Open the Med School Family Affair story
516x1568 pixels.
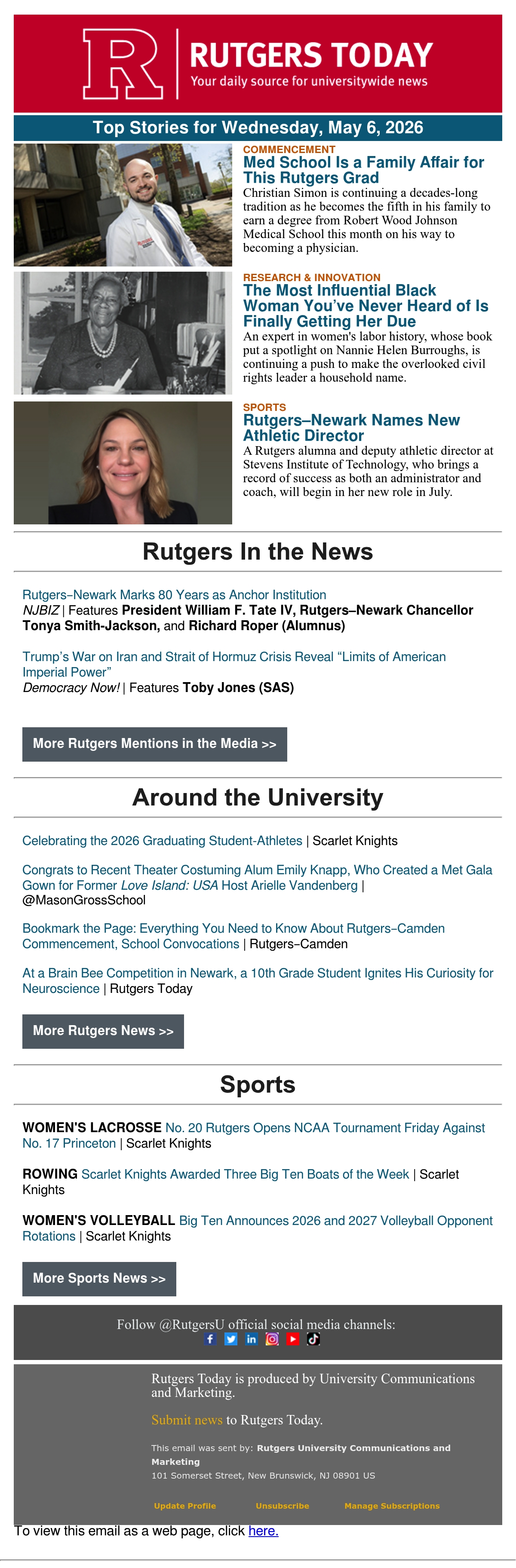tap(363, 170)
